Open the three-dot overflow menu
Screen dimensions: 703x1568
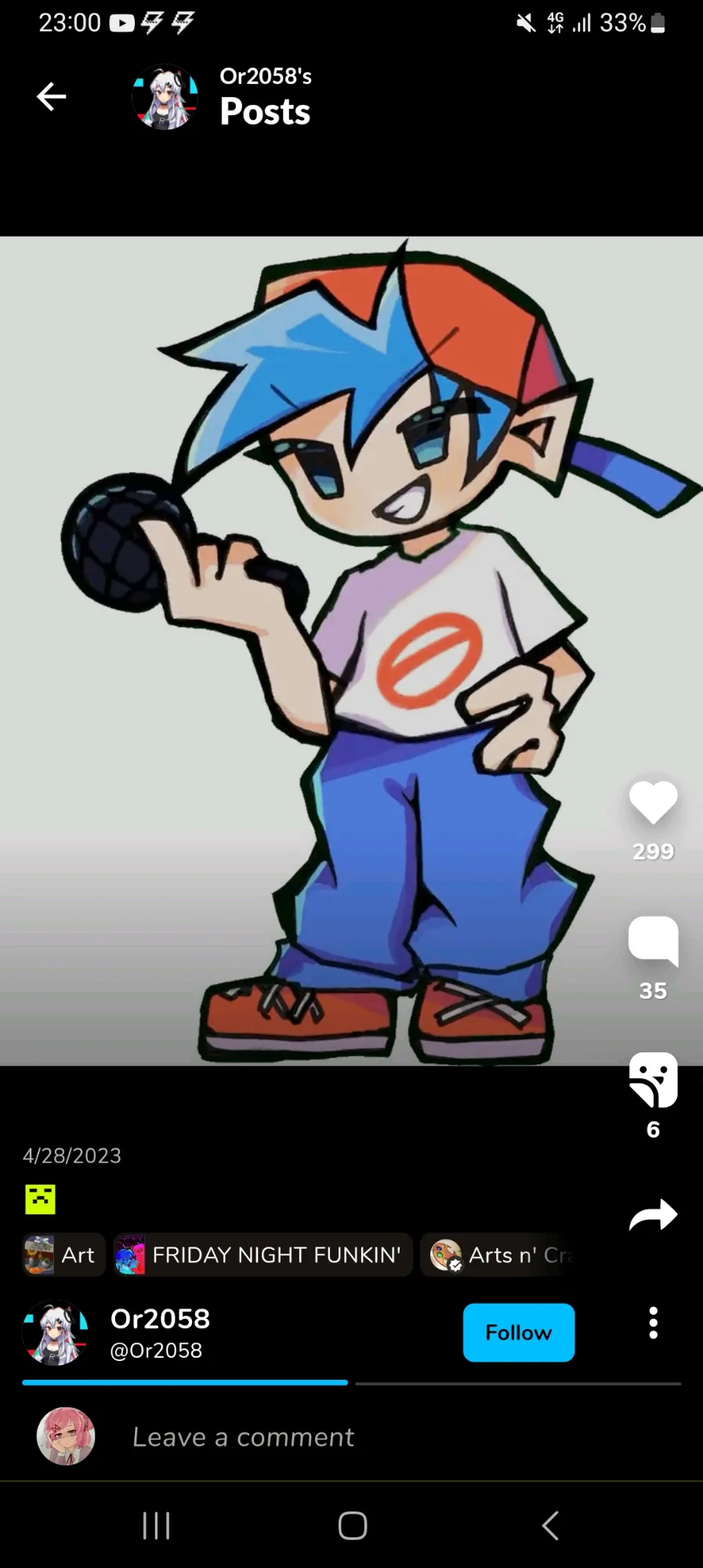[x=653, y=1323]
